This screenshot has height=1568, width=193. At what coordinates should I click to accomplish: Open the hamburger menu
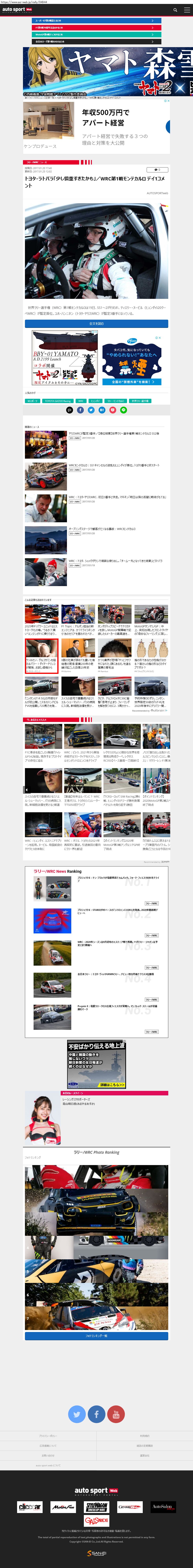pos(187,10)
